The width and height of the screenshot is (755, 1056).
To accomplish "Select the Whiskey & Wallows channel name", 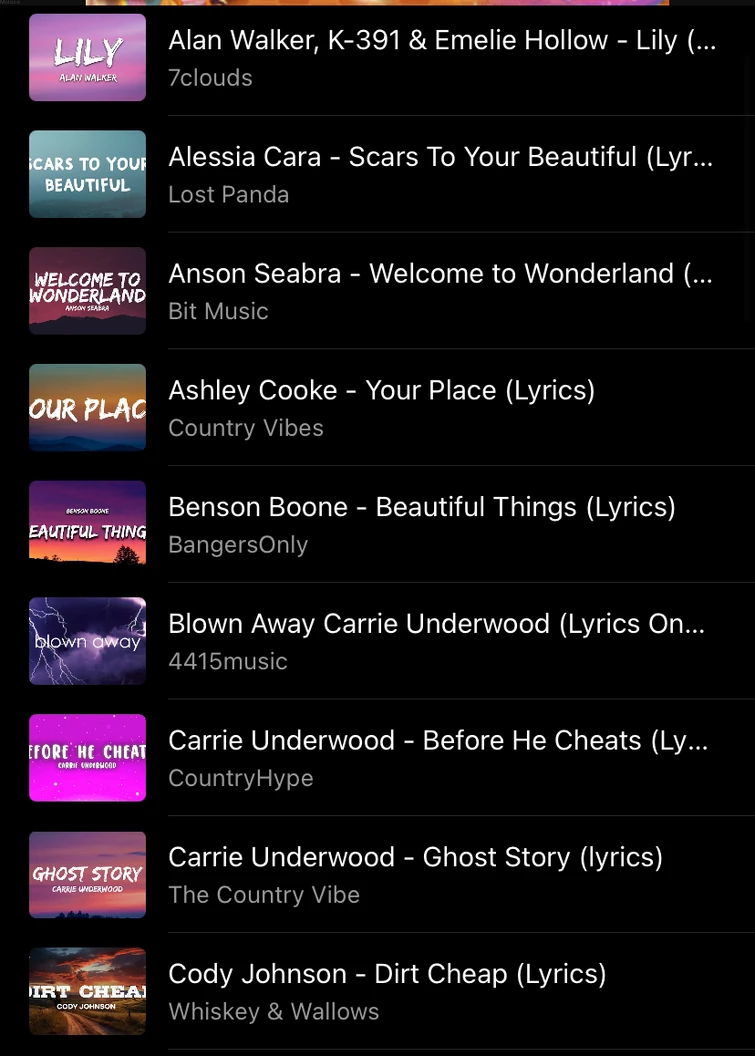I will [274, 1012].
